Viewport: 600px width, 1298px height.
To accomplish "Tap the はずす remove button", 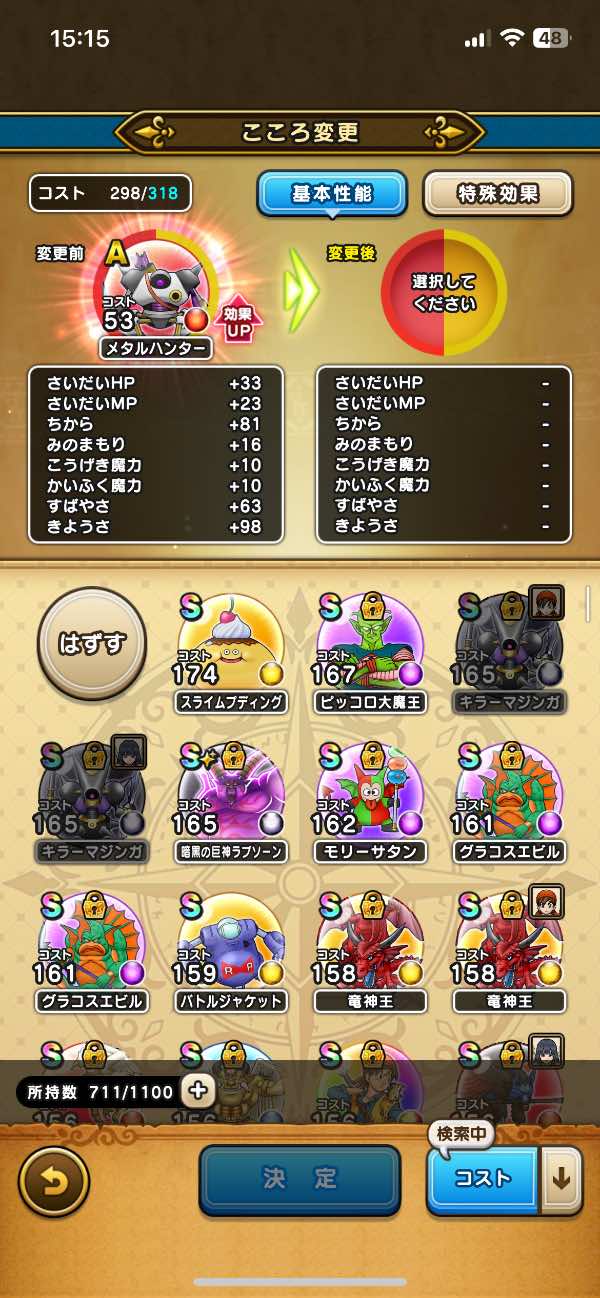I will [x=92, y=644].
